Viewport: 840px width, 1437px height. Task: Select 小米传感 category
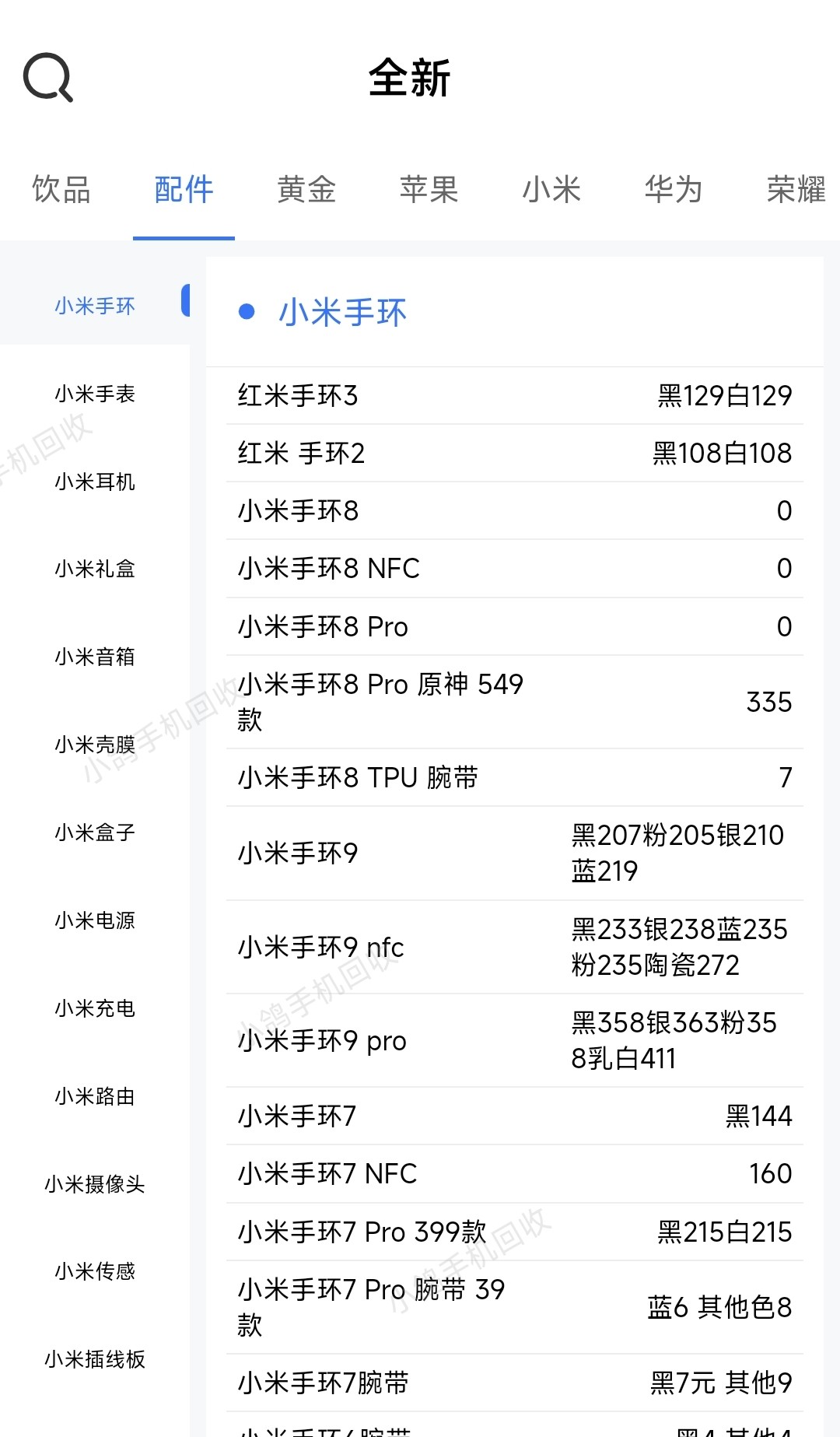pos(95,1271)
